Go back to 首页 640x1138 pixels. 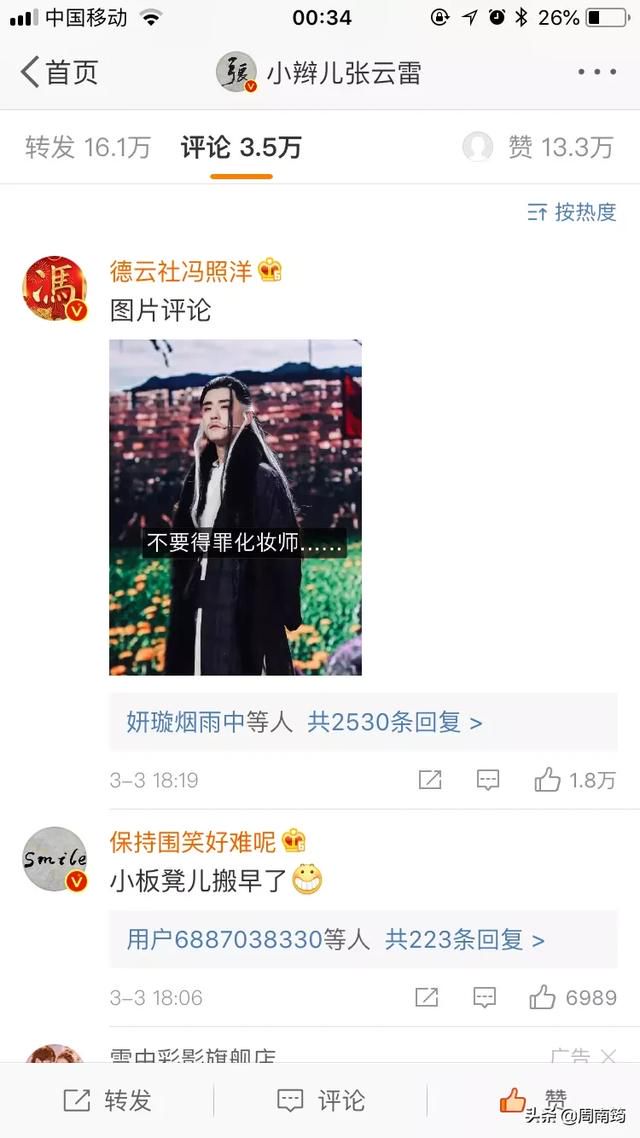point(60,72)
